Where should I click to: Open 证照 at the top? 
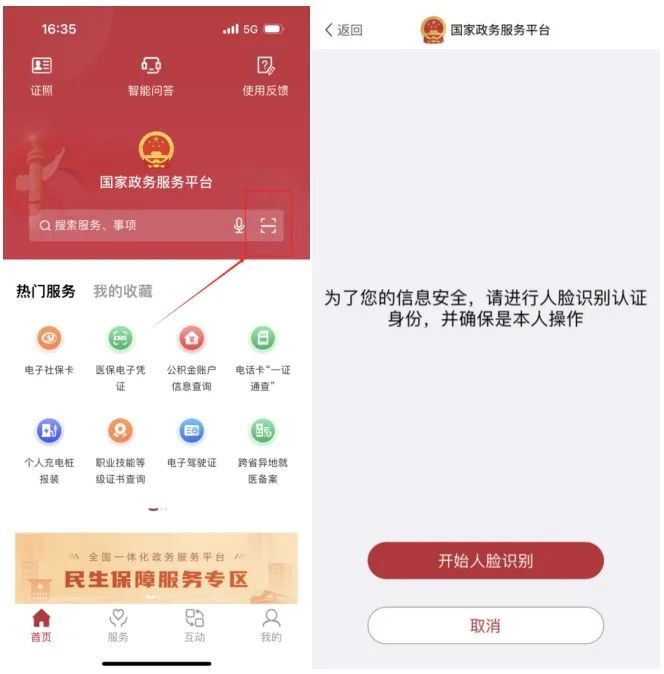41,75
